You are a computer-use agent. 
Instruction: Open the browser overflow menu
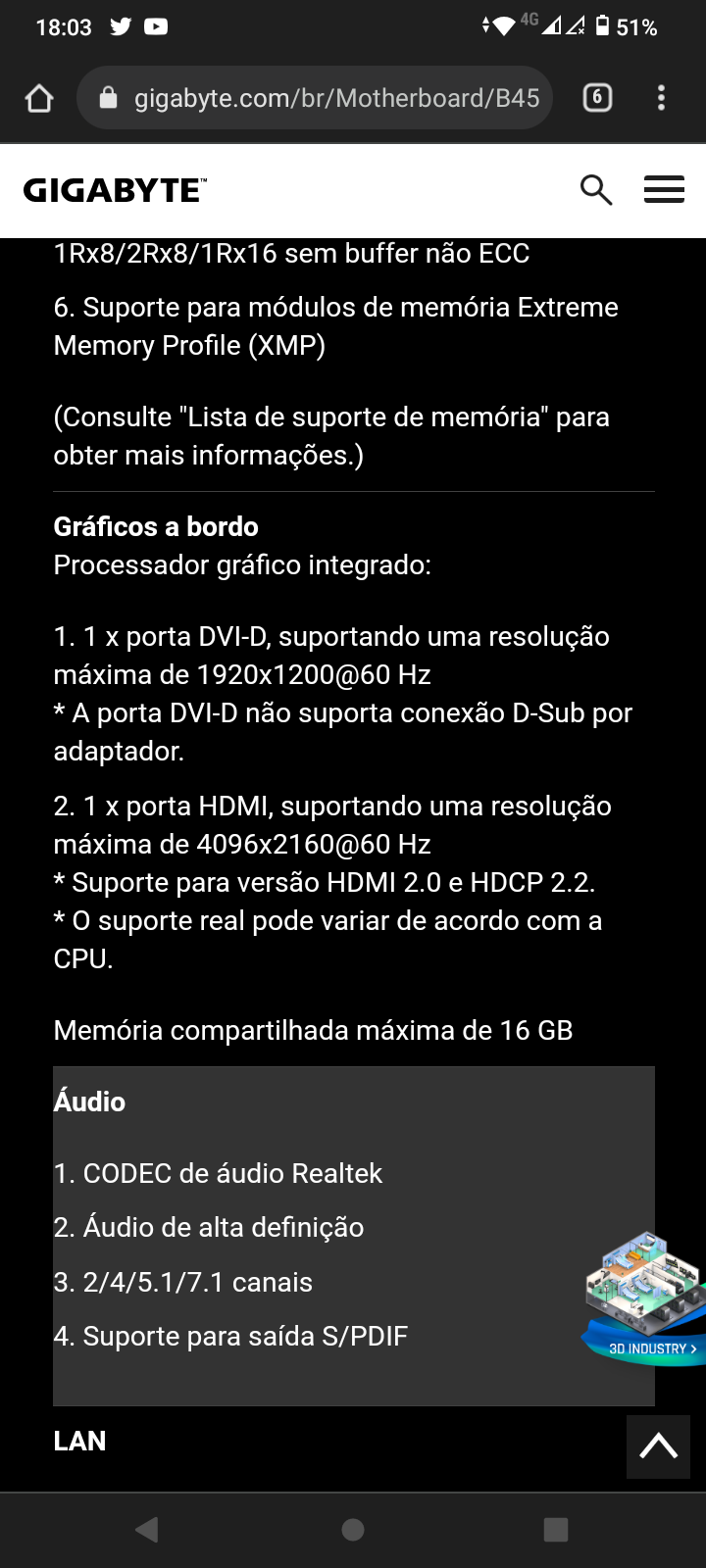(661, 98)
